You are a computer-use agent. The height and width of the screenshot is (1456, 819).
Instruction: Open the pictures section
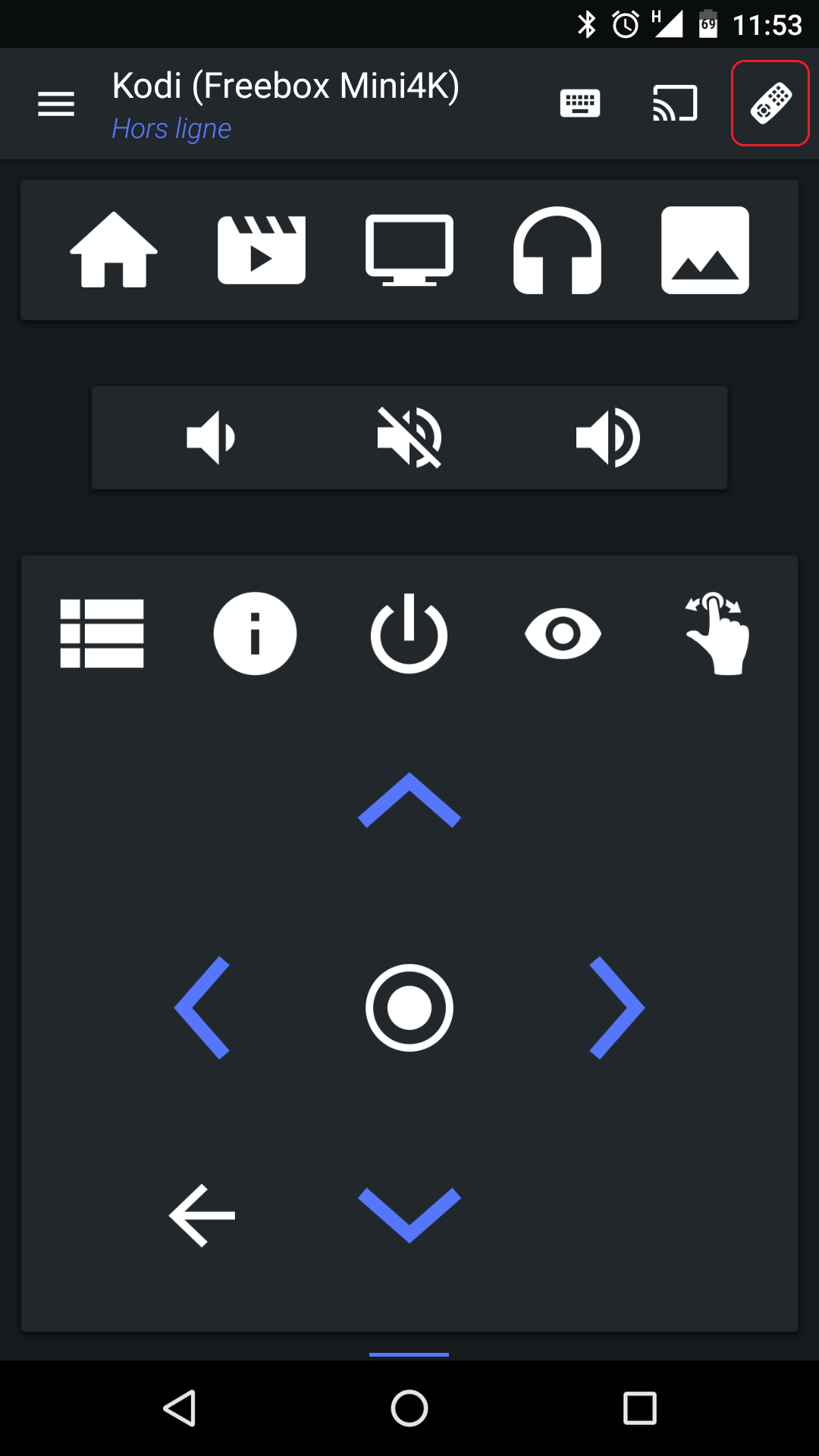pyautogui.click(x=705, y=249)
